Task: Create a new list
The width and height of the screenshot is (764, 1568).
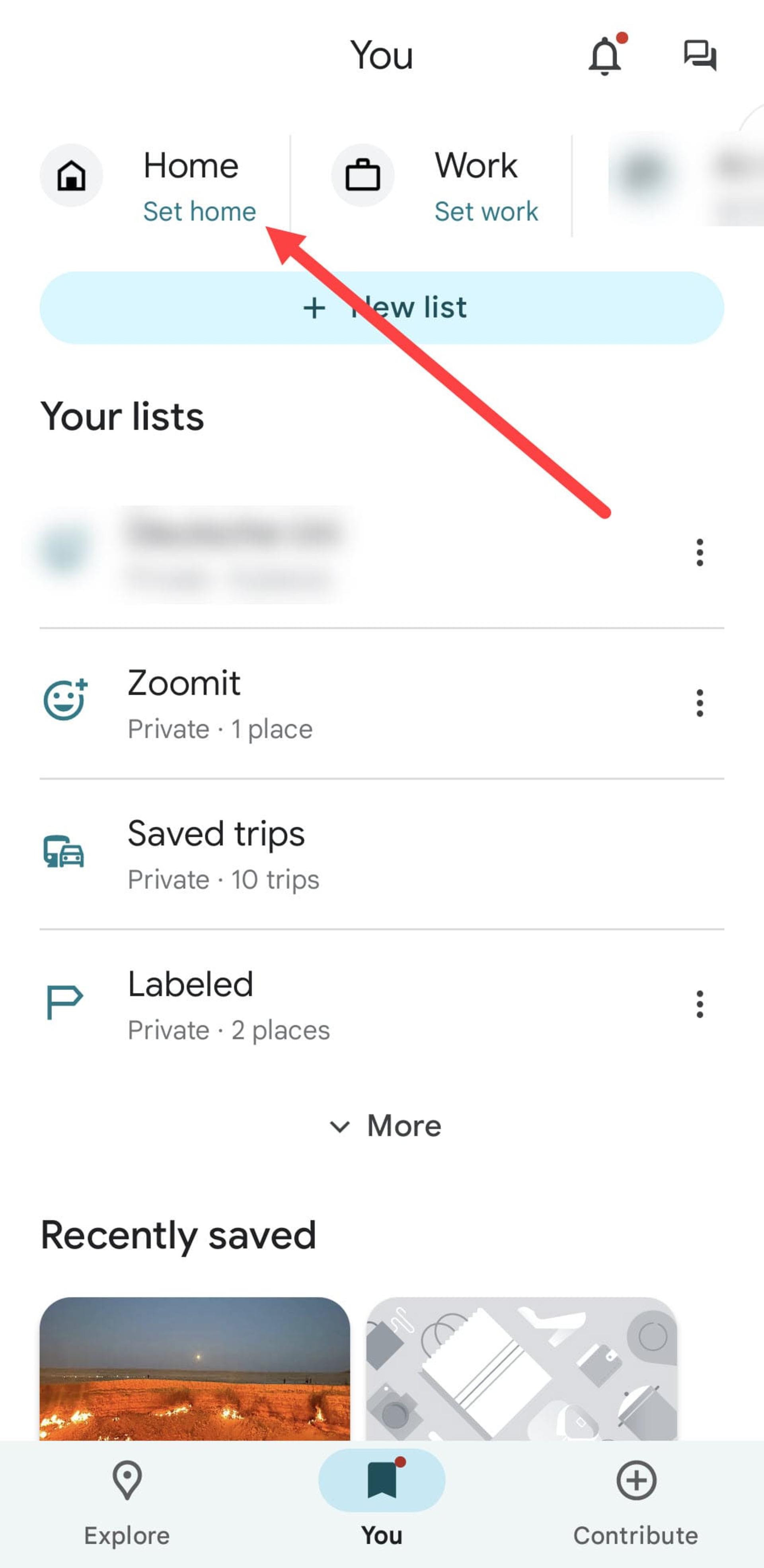Action: pos(381,307)
